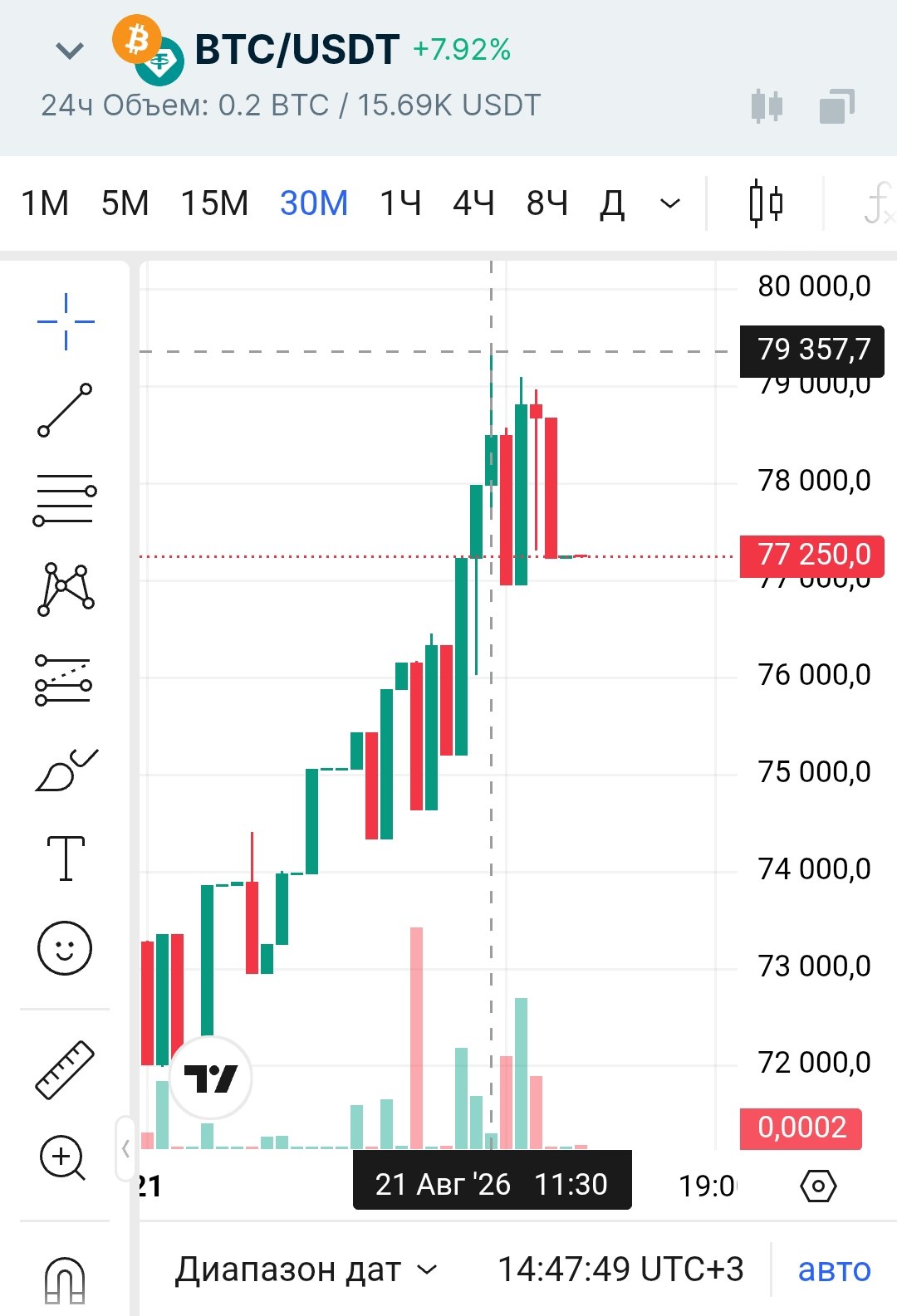Expand more timeframe options chevron
This screenshot has width=897, height=1316.
pyautogui.click(x=670, y=203)
